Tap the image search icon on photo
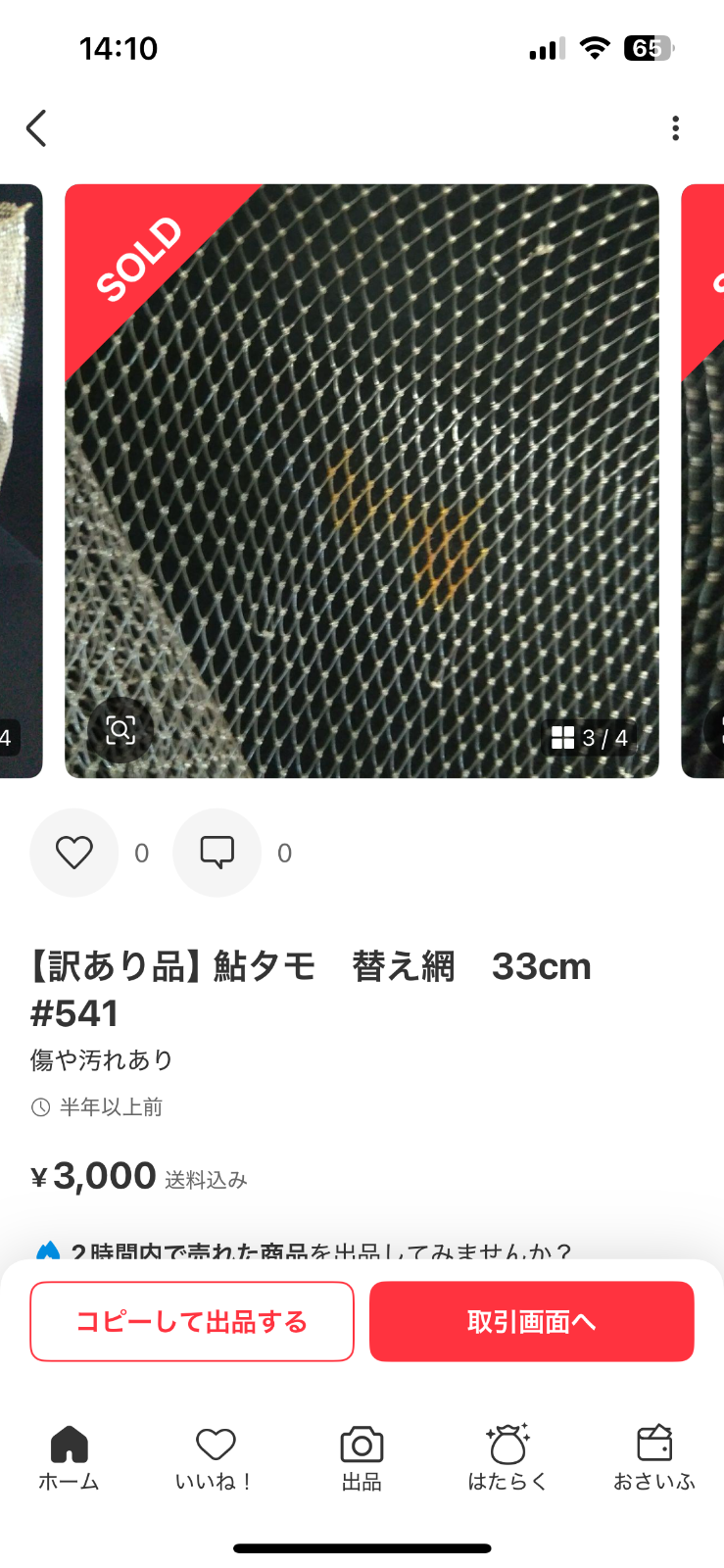 121,730
